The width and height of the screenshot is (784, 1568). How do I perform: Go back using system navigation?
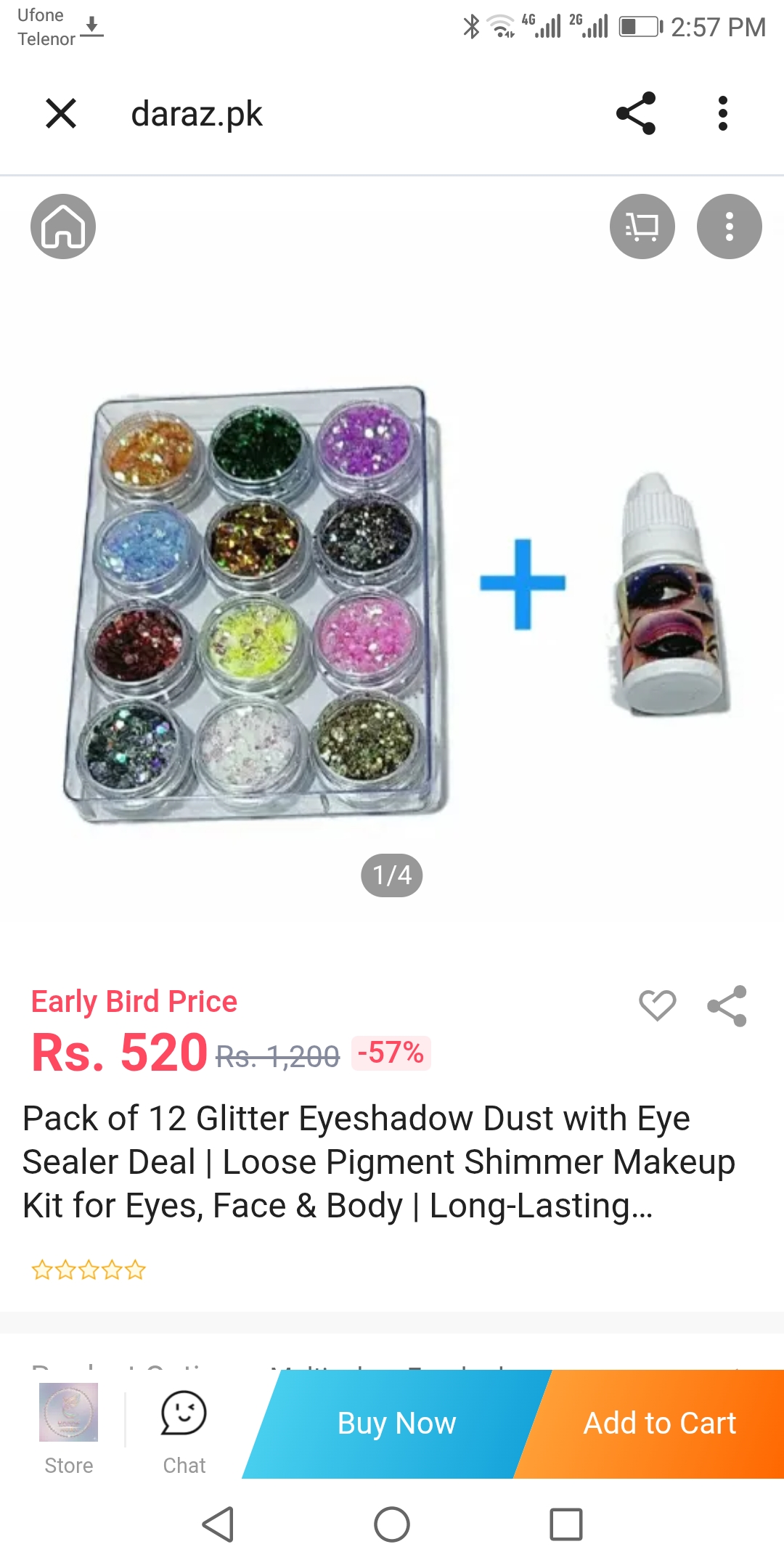[x=218, y=1524]
